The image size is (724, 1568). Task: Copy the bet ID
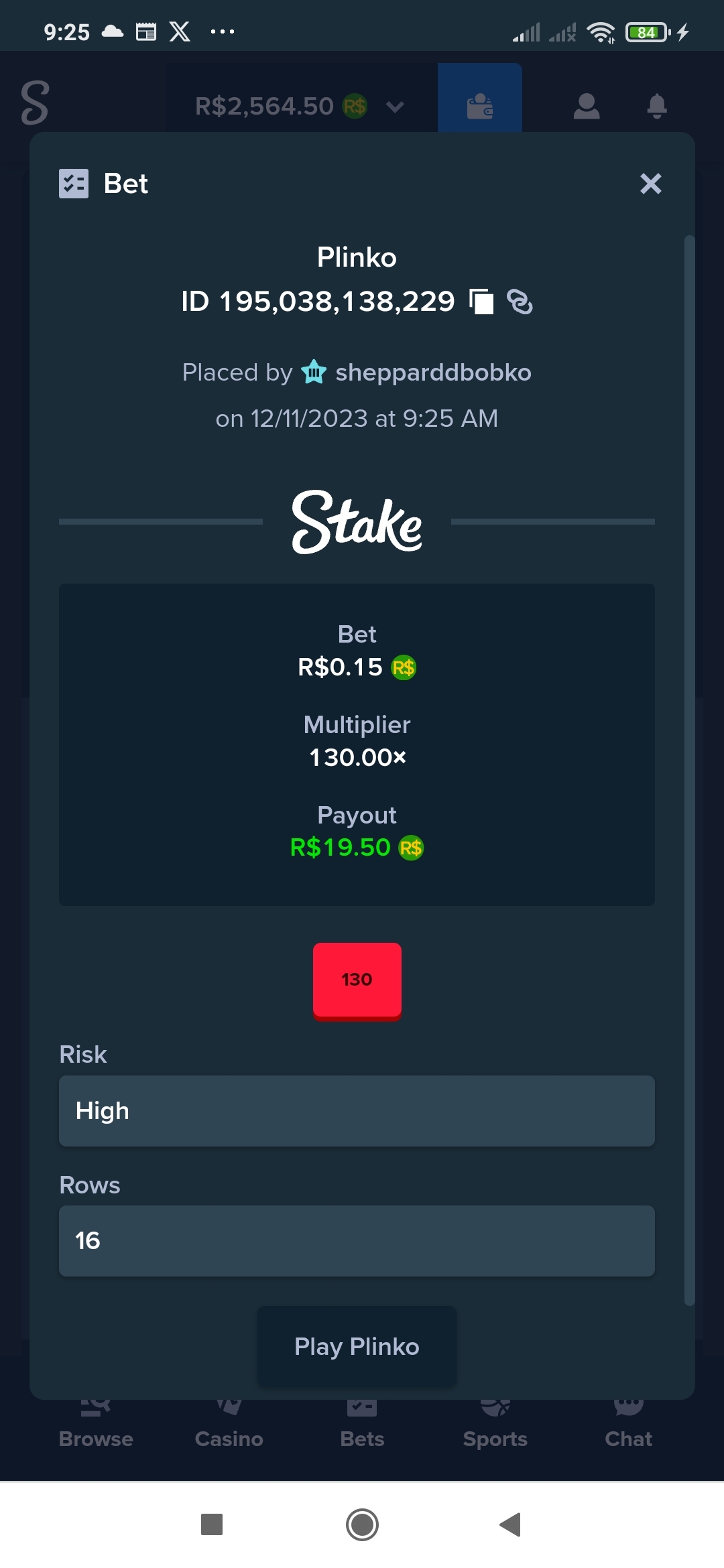click(x=481, y=302)
